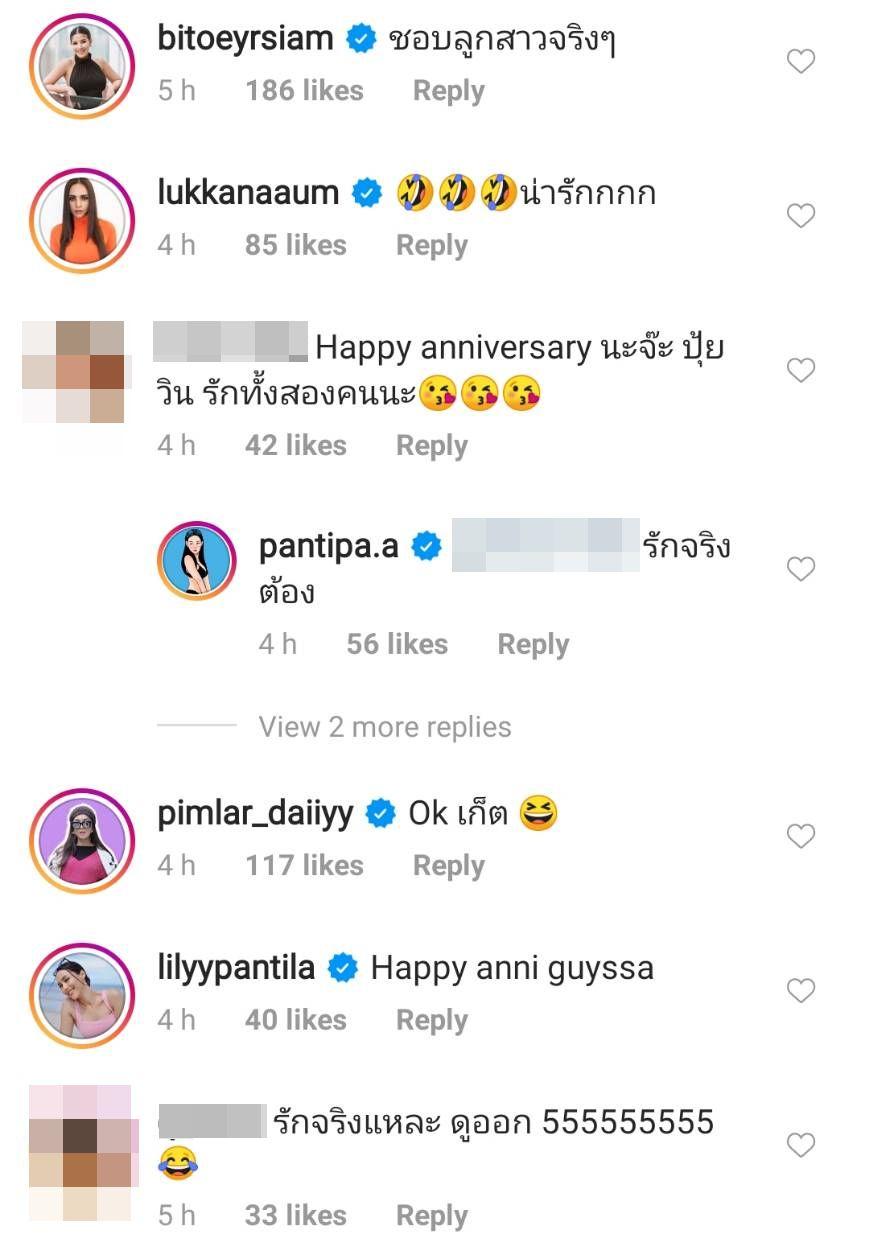Image resolution: width=869 pixels, height=1250 pixels.
Task: Reply to the Happy anniversary comment
Action: point(431,445)
